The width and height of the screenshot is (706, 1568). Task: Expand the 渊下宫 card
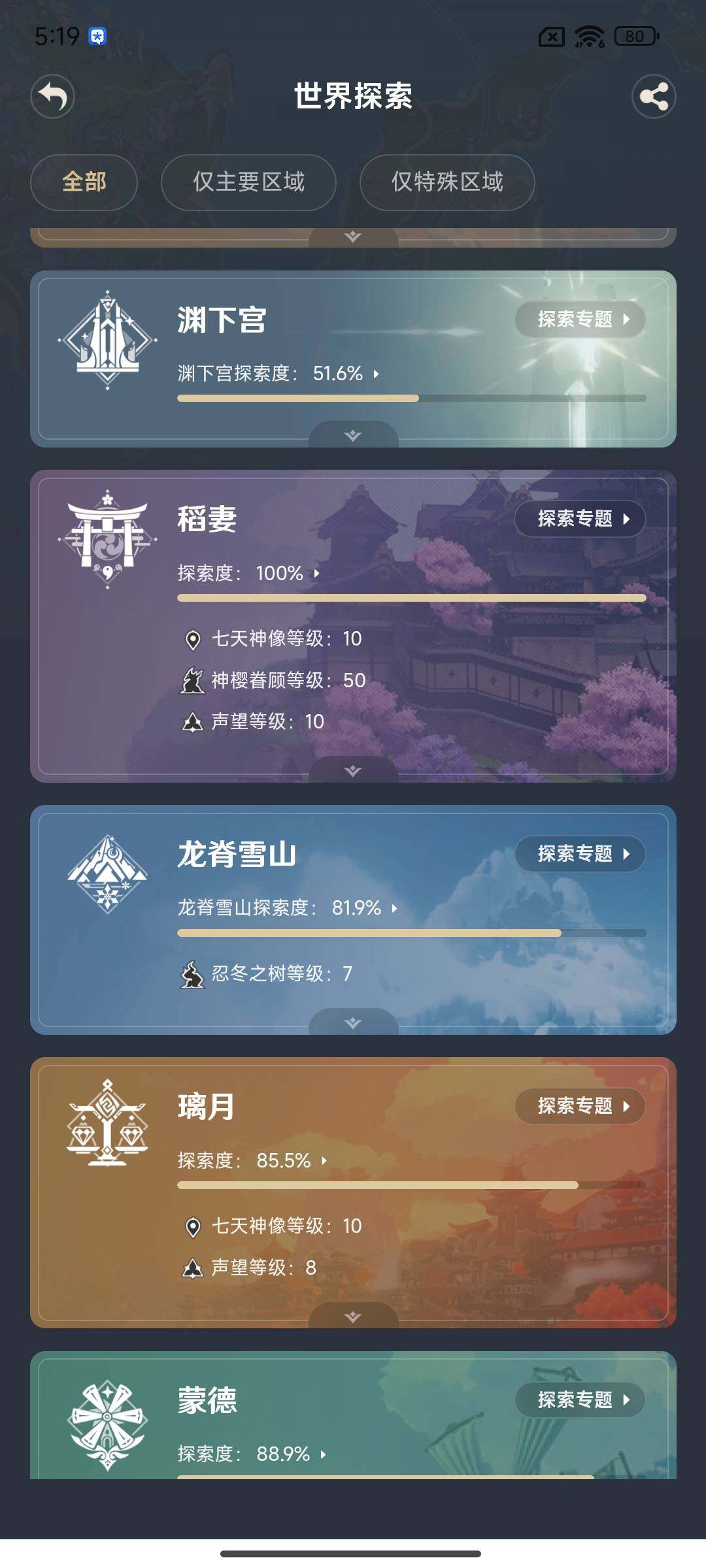[353, 436]
